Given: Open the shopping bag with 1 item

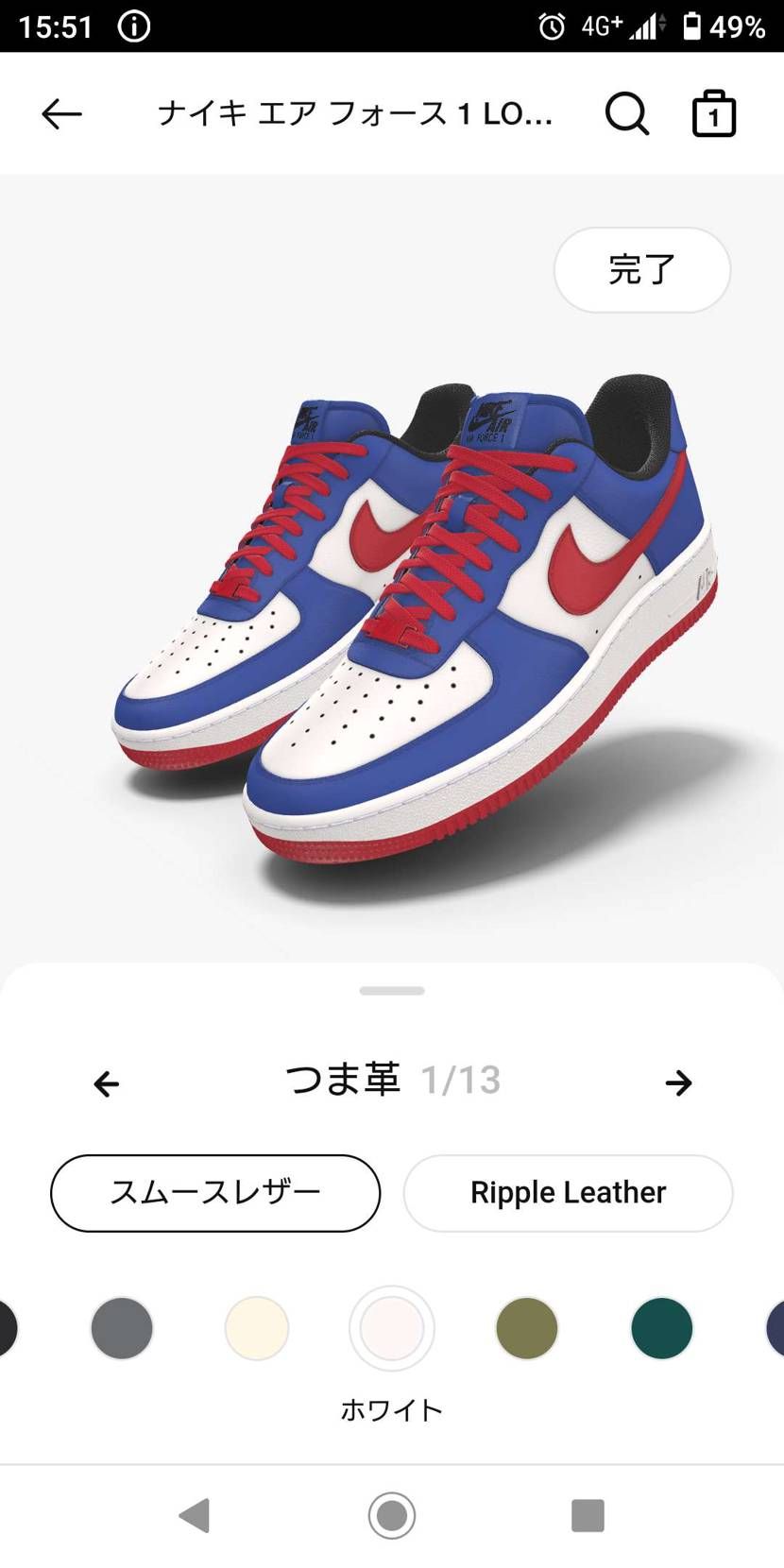Looking at the screenshot, I should coord(714,114).
